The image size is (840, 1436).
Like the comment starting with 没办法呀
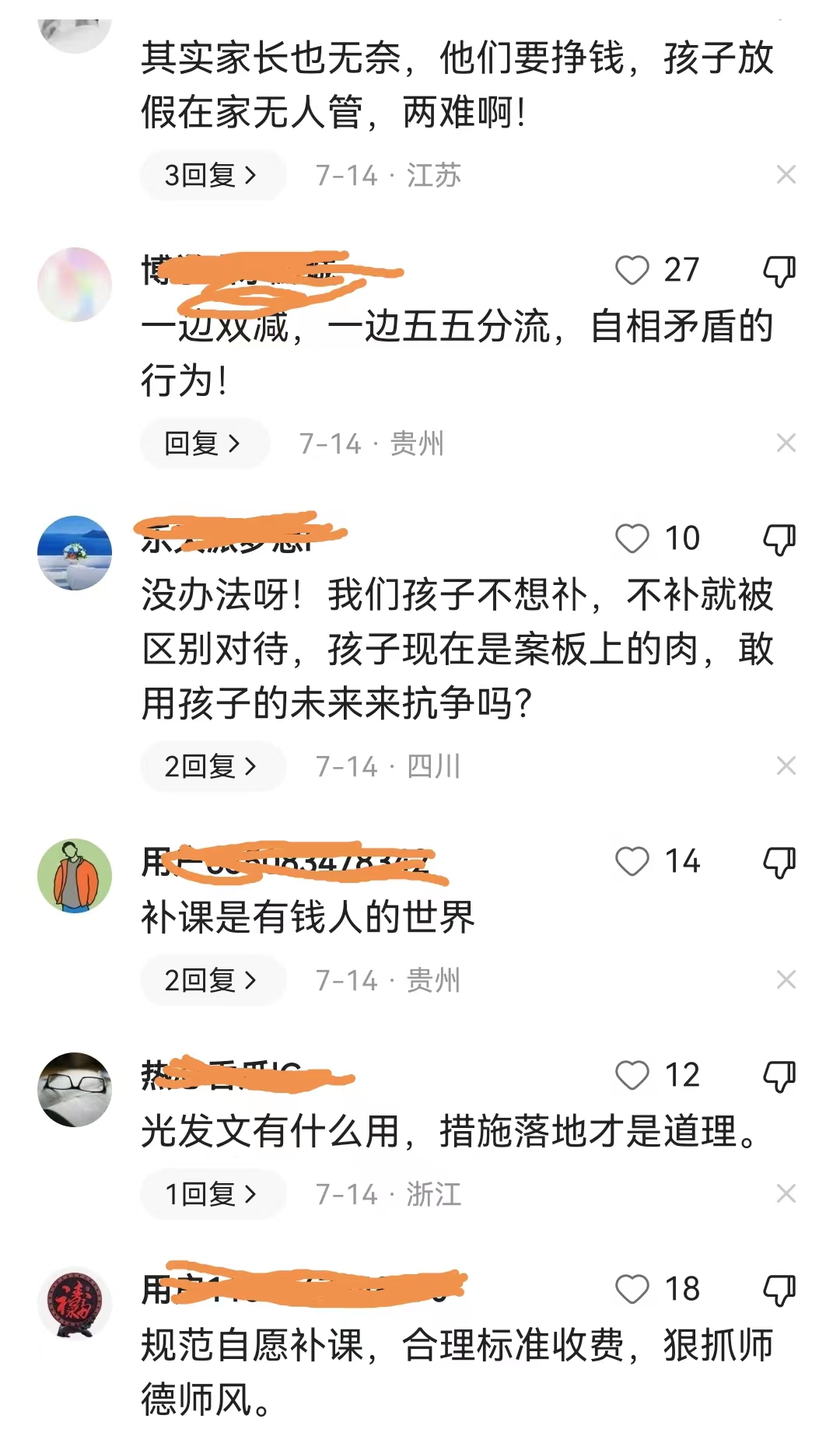(632, 538)
